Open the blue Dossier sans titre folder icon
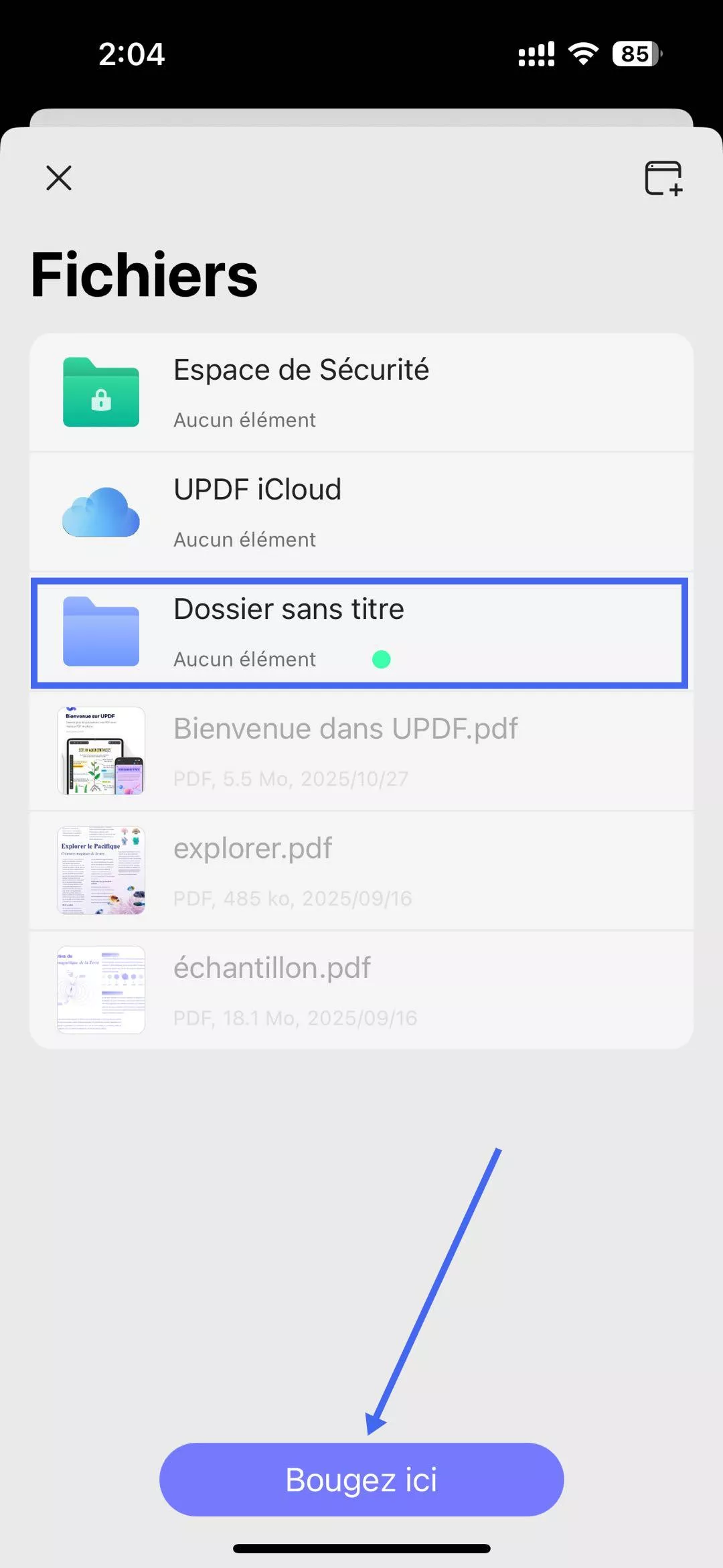This screenshot has height=1568, width=723. point(100,631)
